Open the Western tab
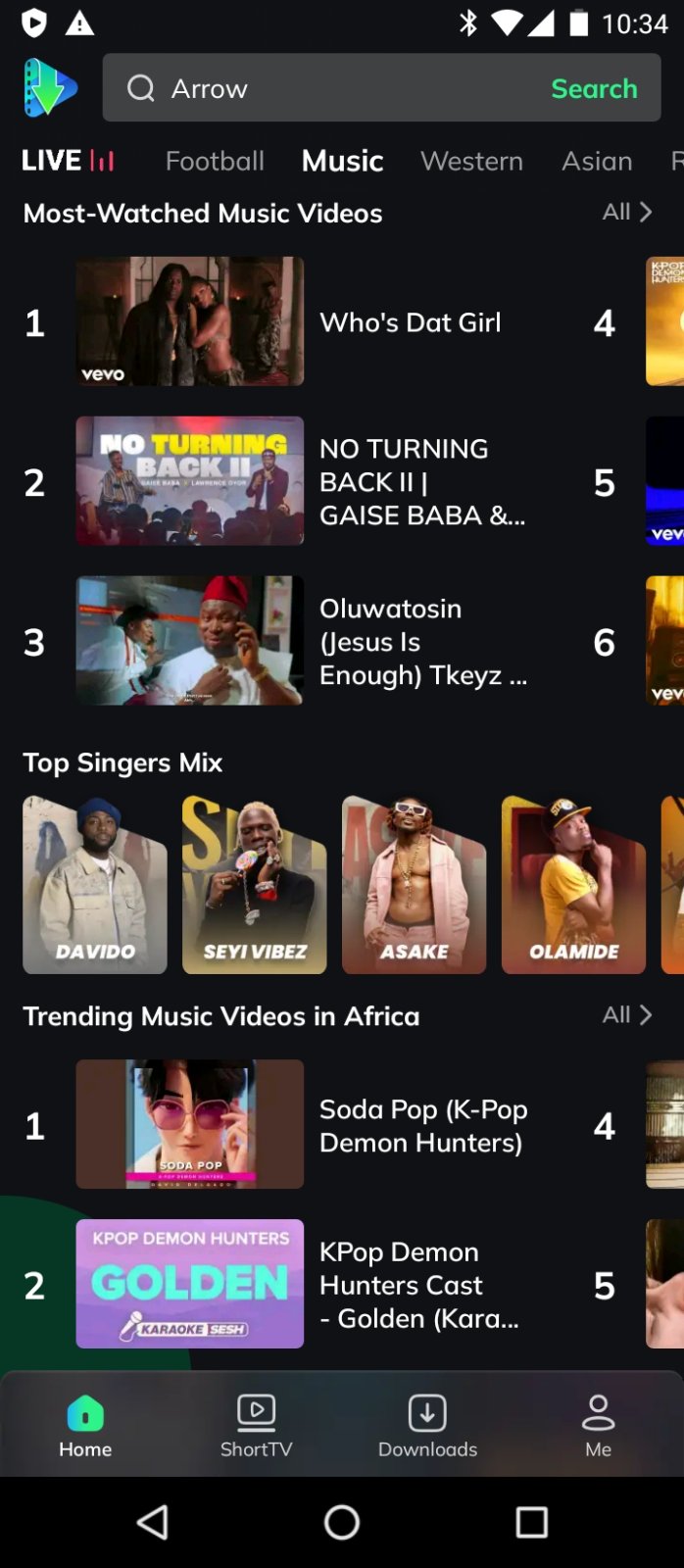684x1568 pixels. 471,161
